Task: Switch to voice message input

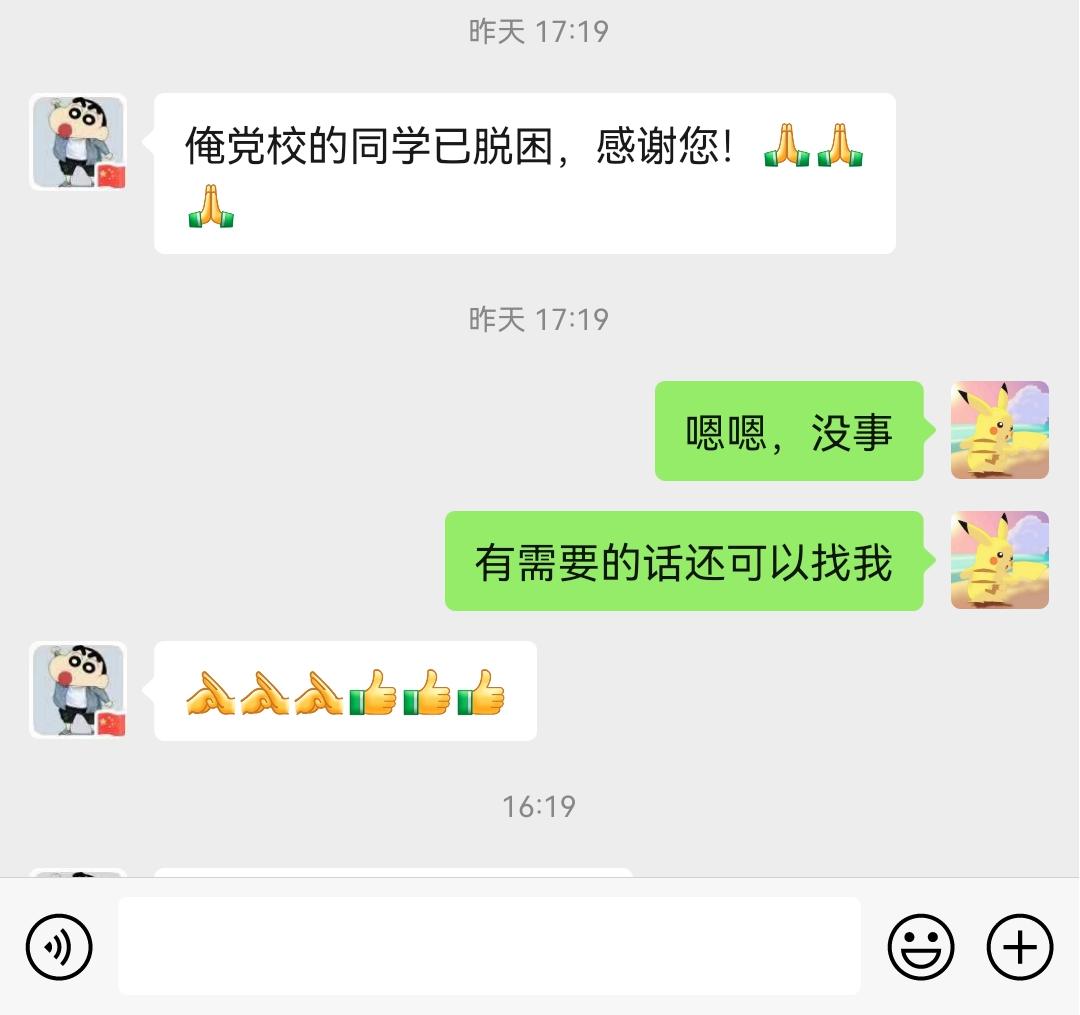Action: 59,946
